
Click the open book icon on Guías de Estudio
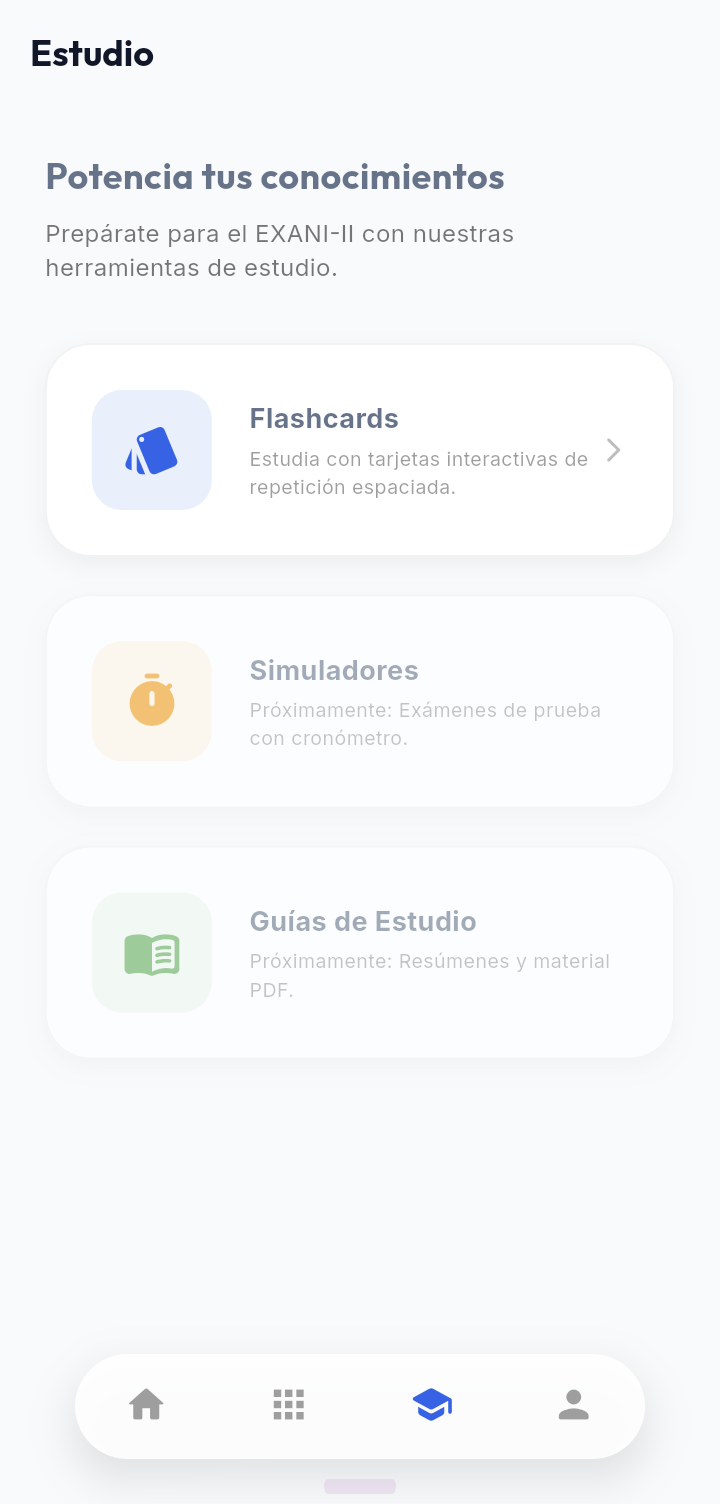151,952
